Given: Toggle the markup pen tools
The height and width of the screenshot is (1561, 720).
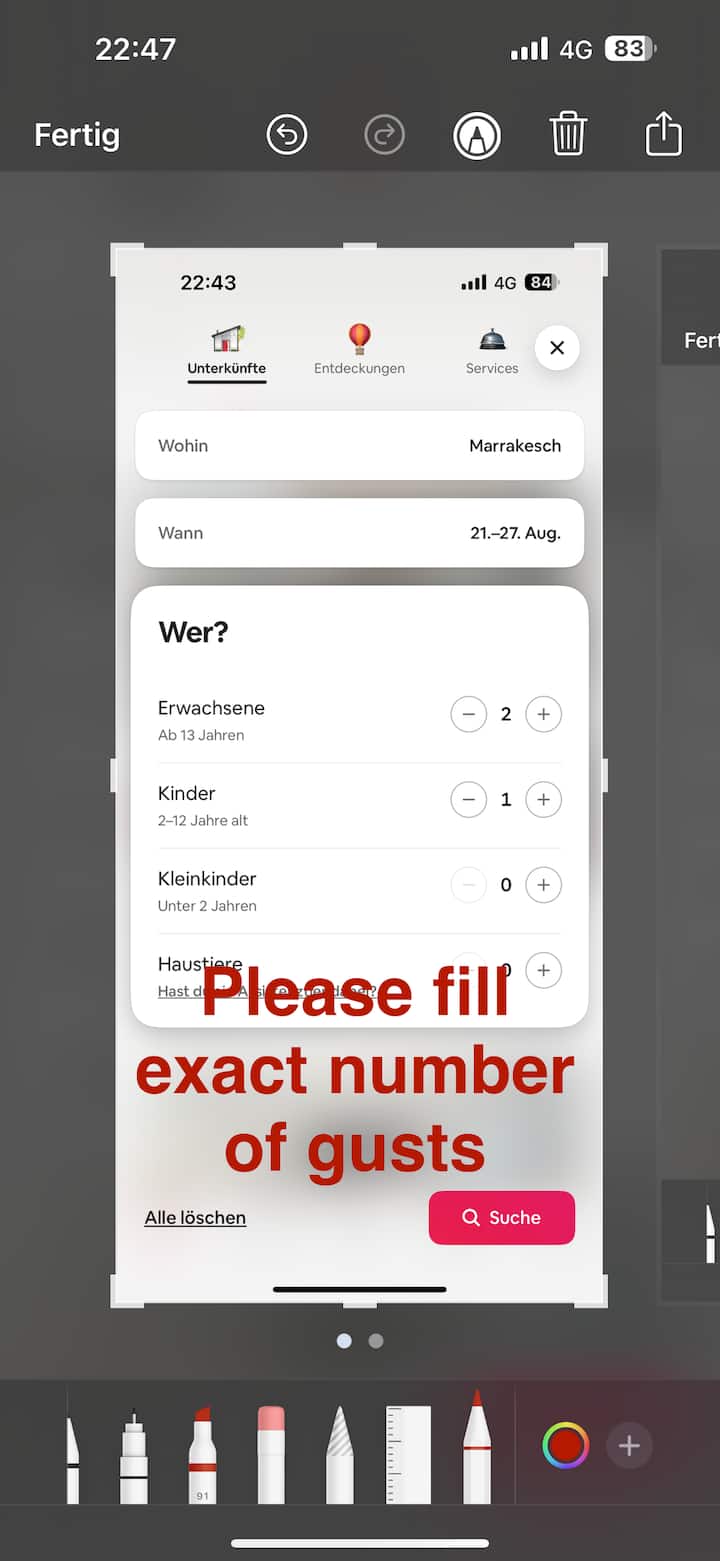Looking at the screenshot, I should tap(477, 136).
